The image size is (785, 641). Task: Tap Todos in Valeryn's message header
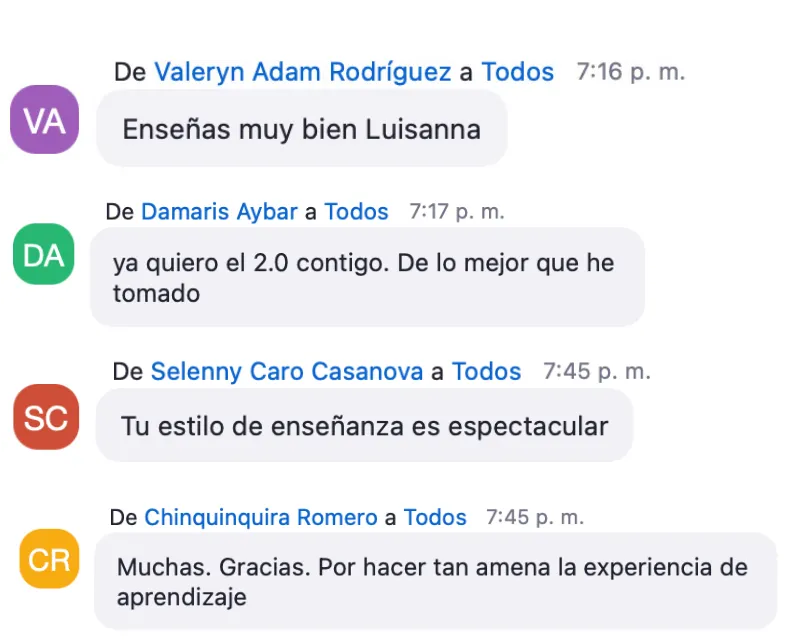pyautogui.click(x=517, y=72)
